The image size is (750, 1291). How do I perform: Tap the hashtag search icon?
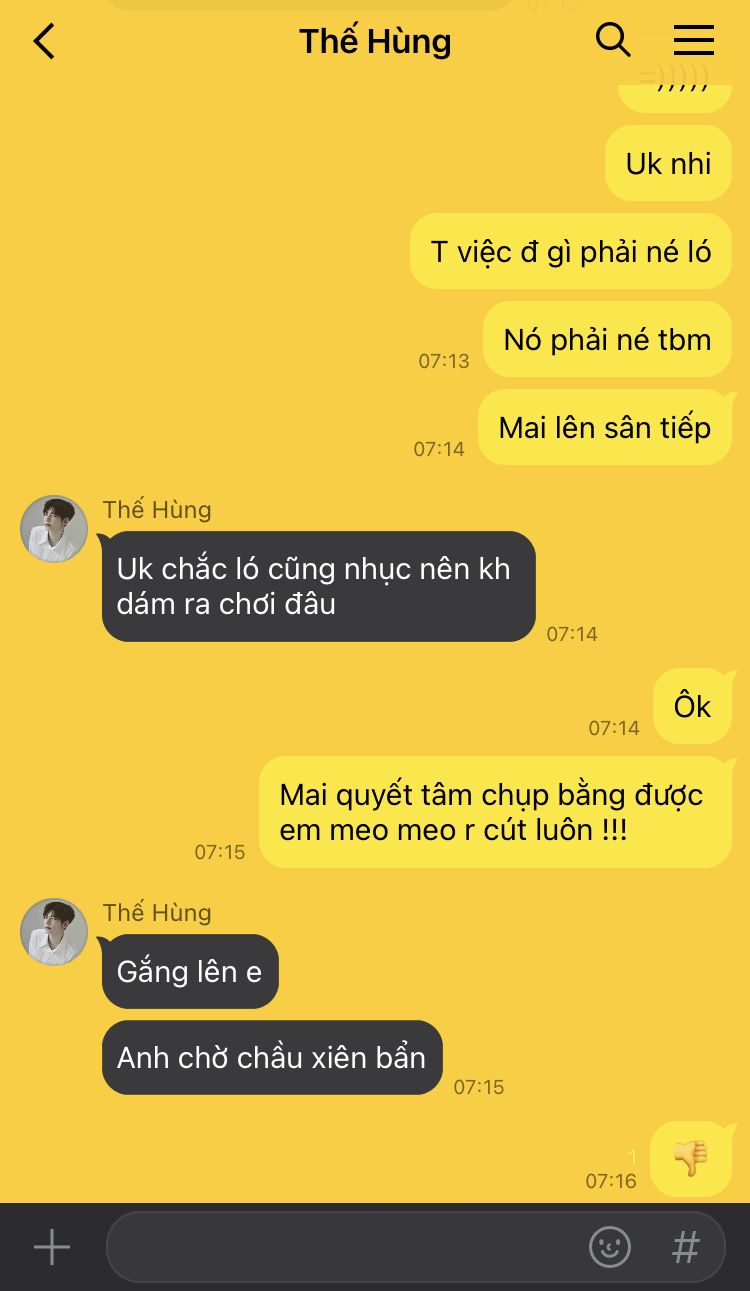686,1247
